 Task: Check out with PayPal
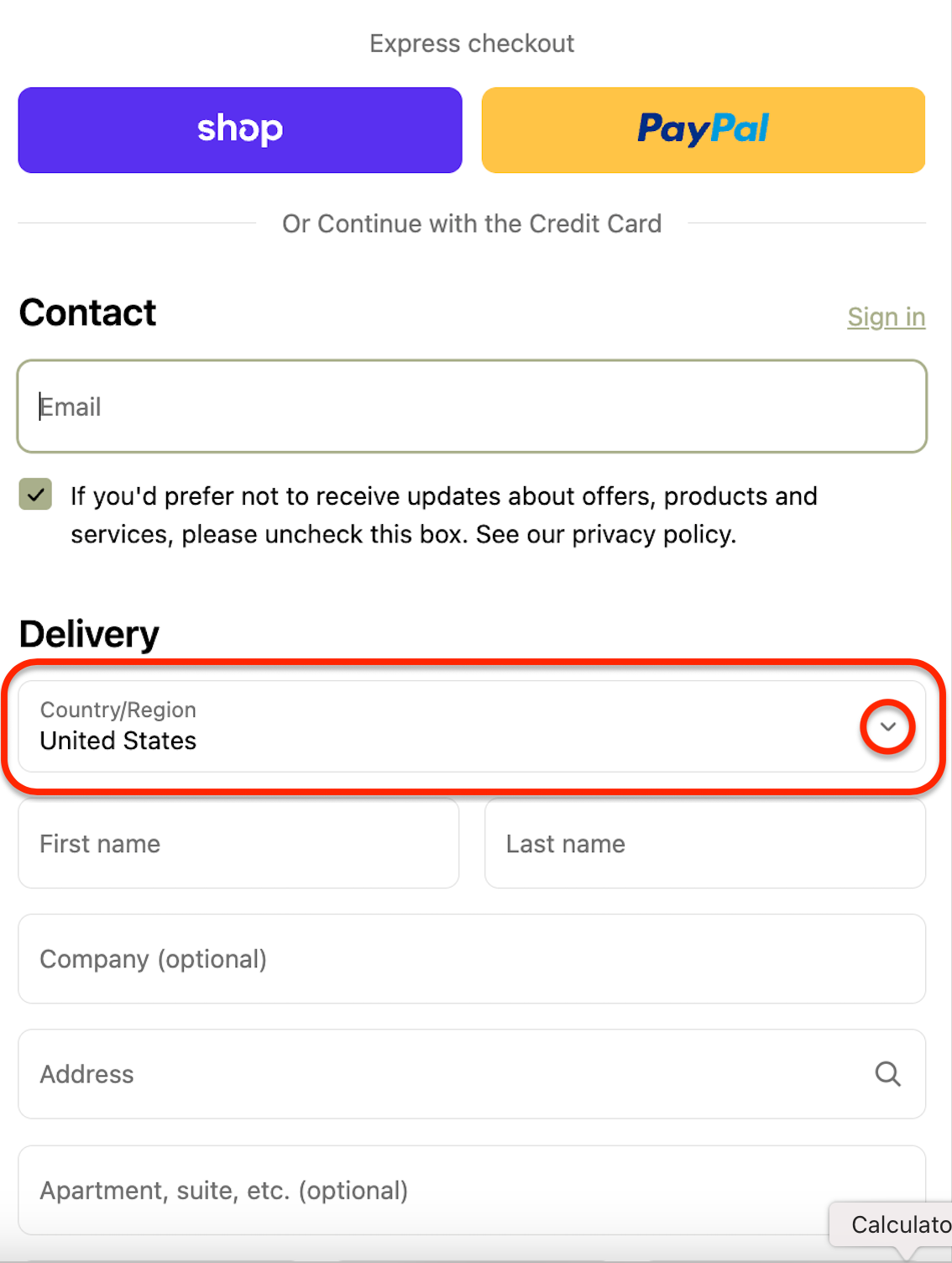(703, 130)
